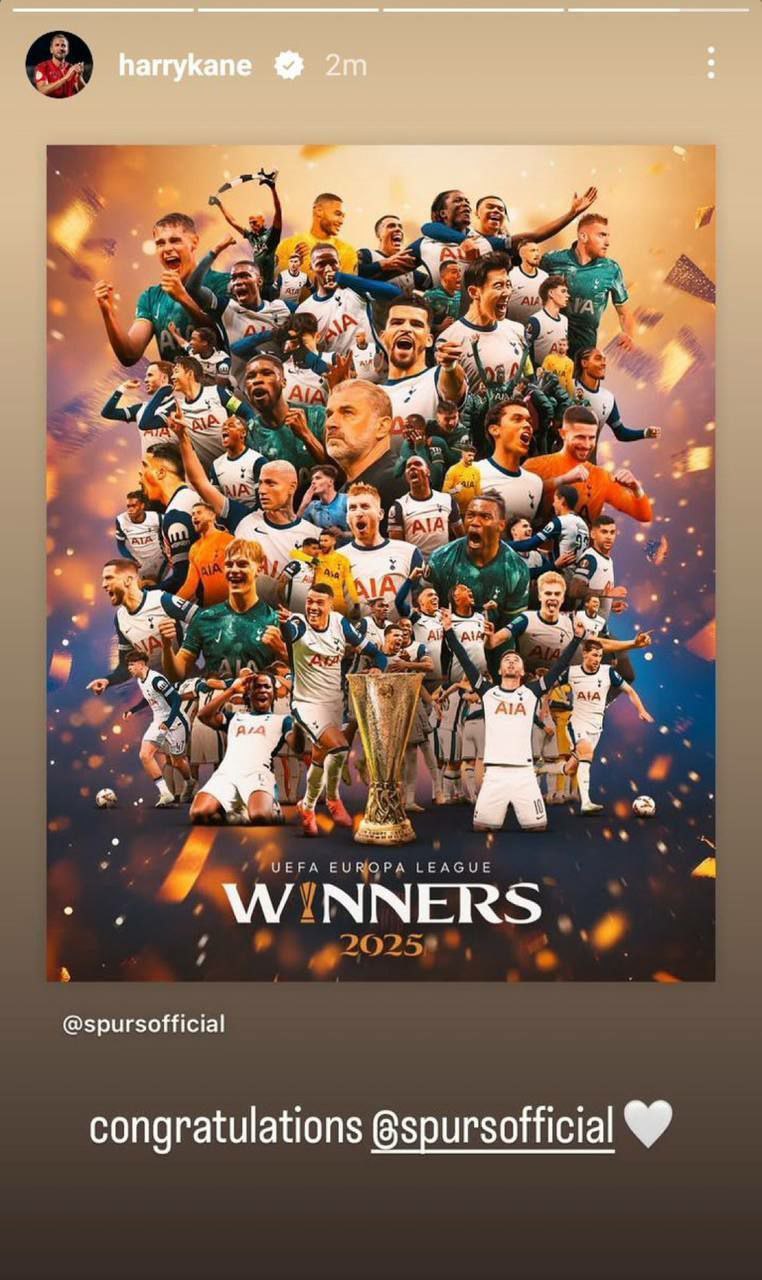This screenshot has width=762, height=1280.
Task: Open the reshared Spurs winners post
Action: 380,562
